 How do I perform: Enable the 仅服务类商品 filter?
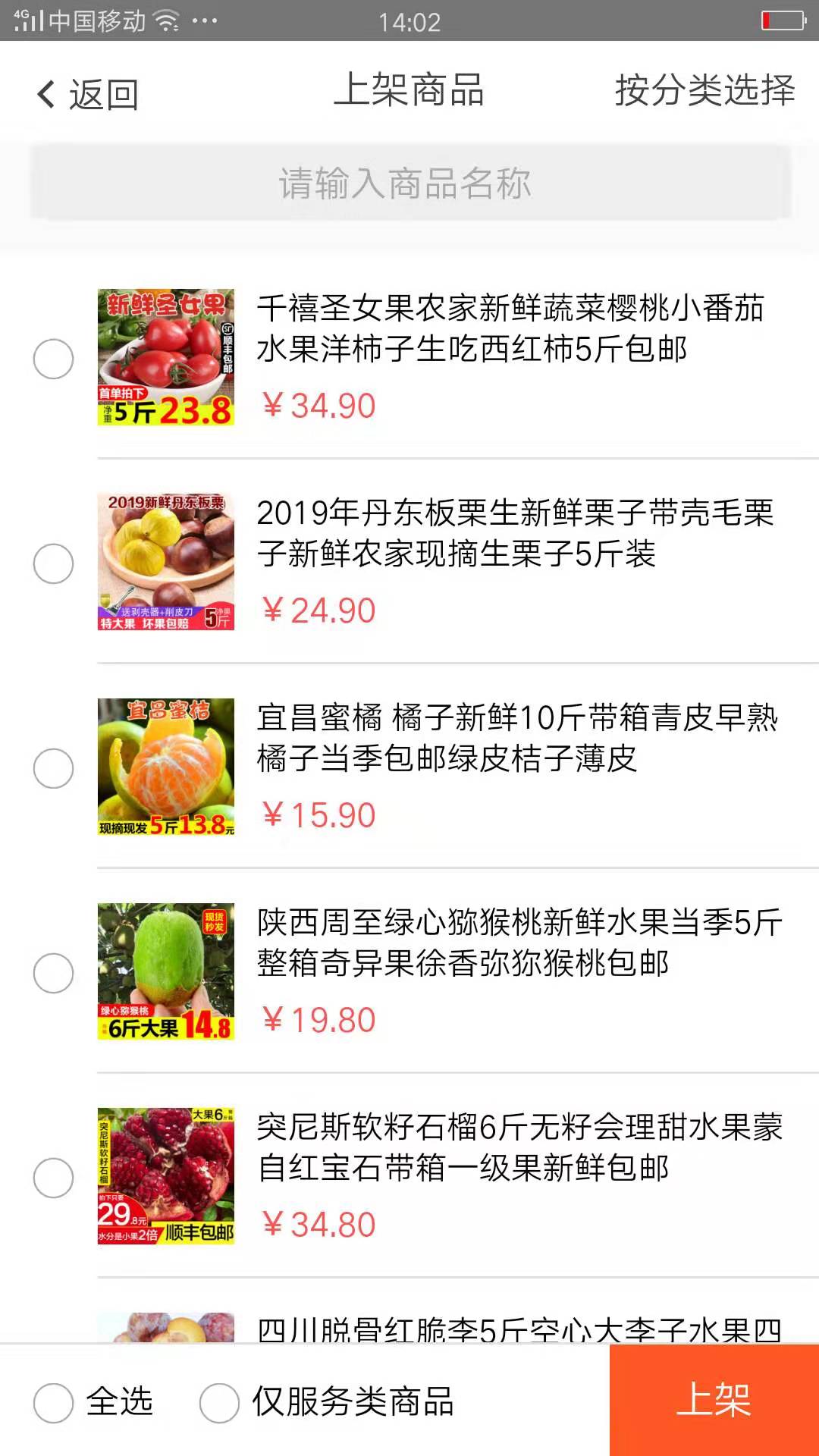point(219,1402)
